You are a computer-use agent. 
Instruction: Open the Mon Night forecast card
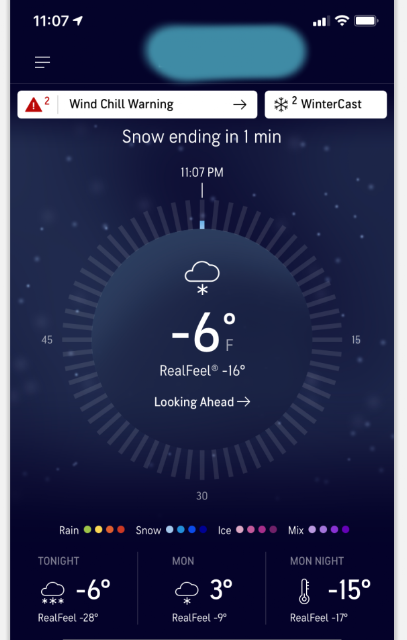[330, 589]
